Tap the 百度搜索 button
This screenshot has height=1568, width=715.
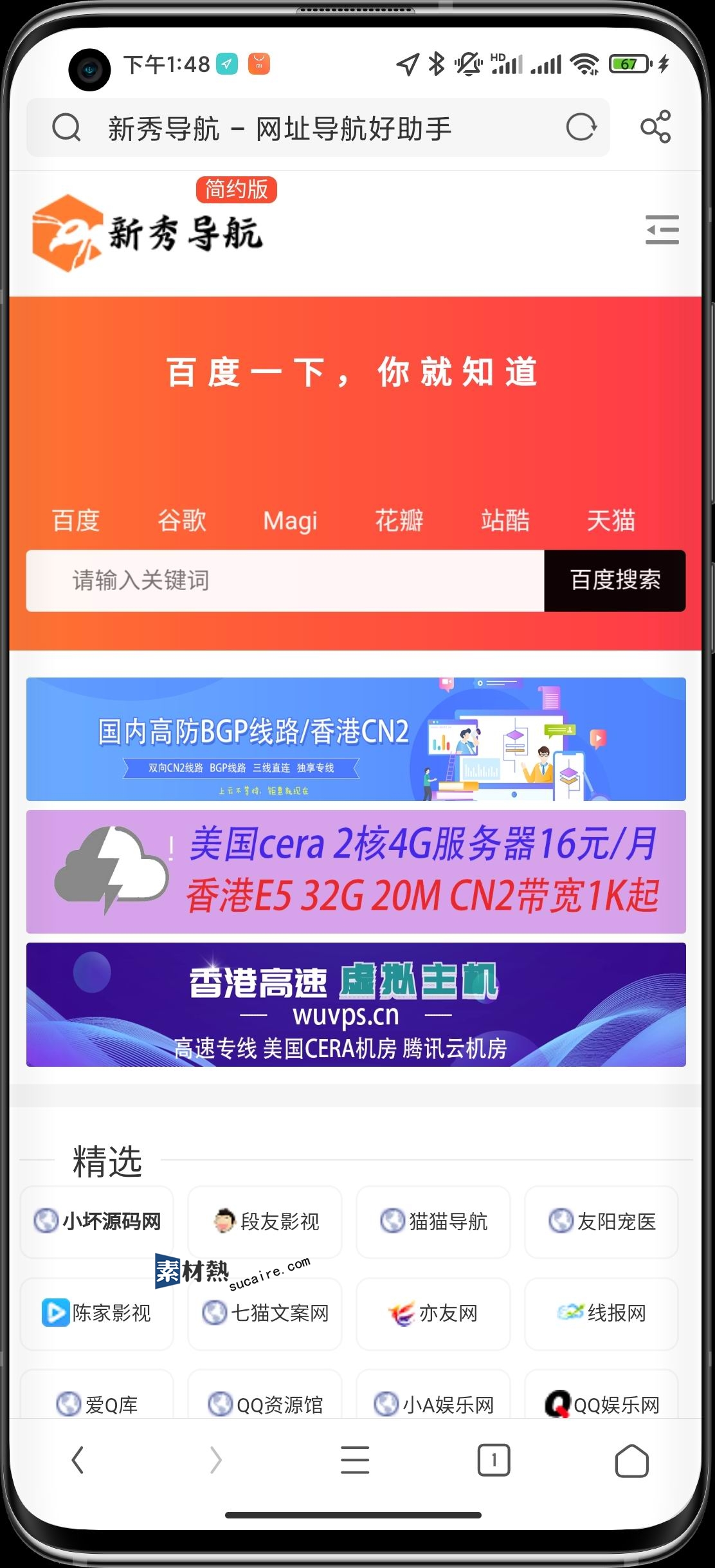point(615,580)
